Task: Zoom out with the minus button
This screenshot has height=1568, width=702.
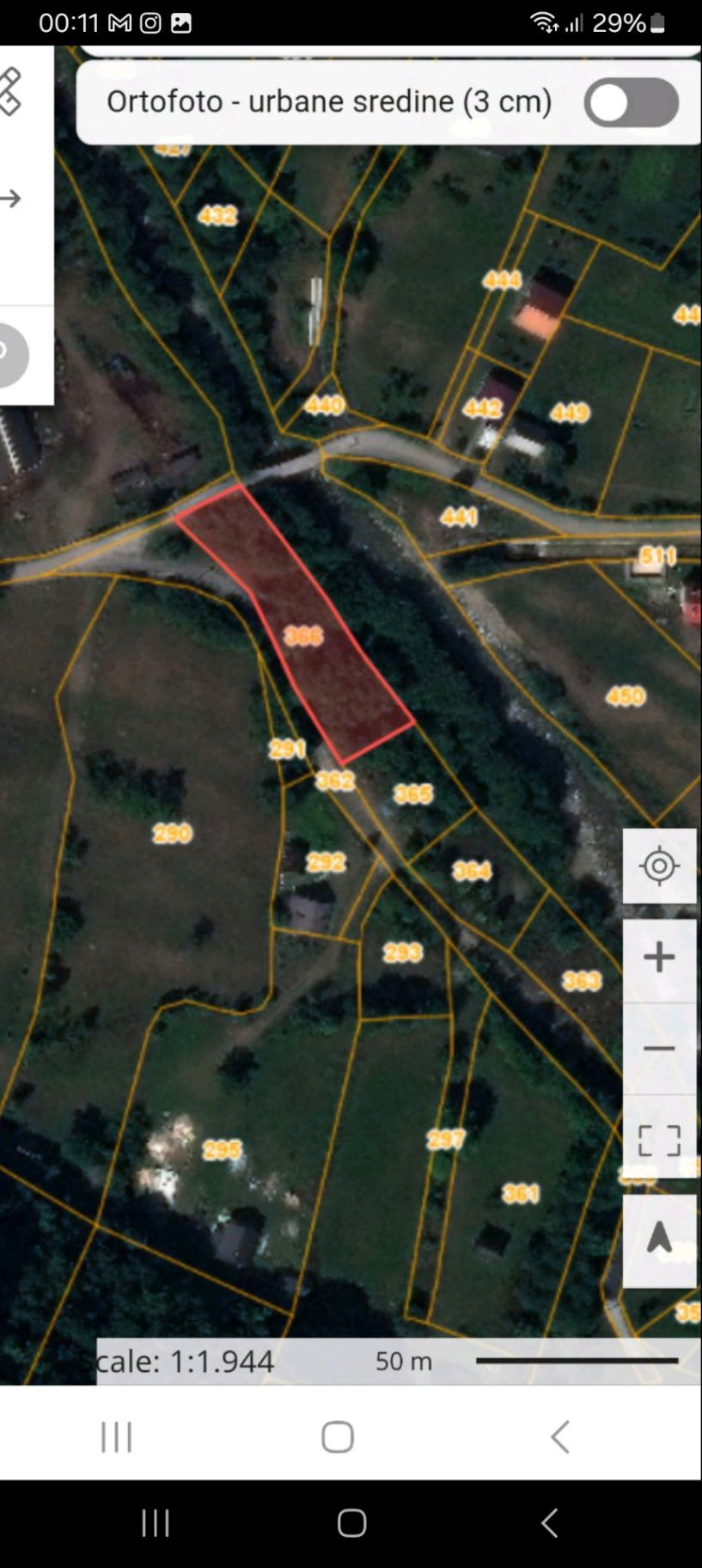Action: [659, 1049]
